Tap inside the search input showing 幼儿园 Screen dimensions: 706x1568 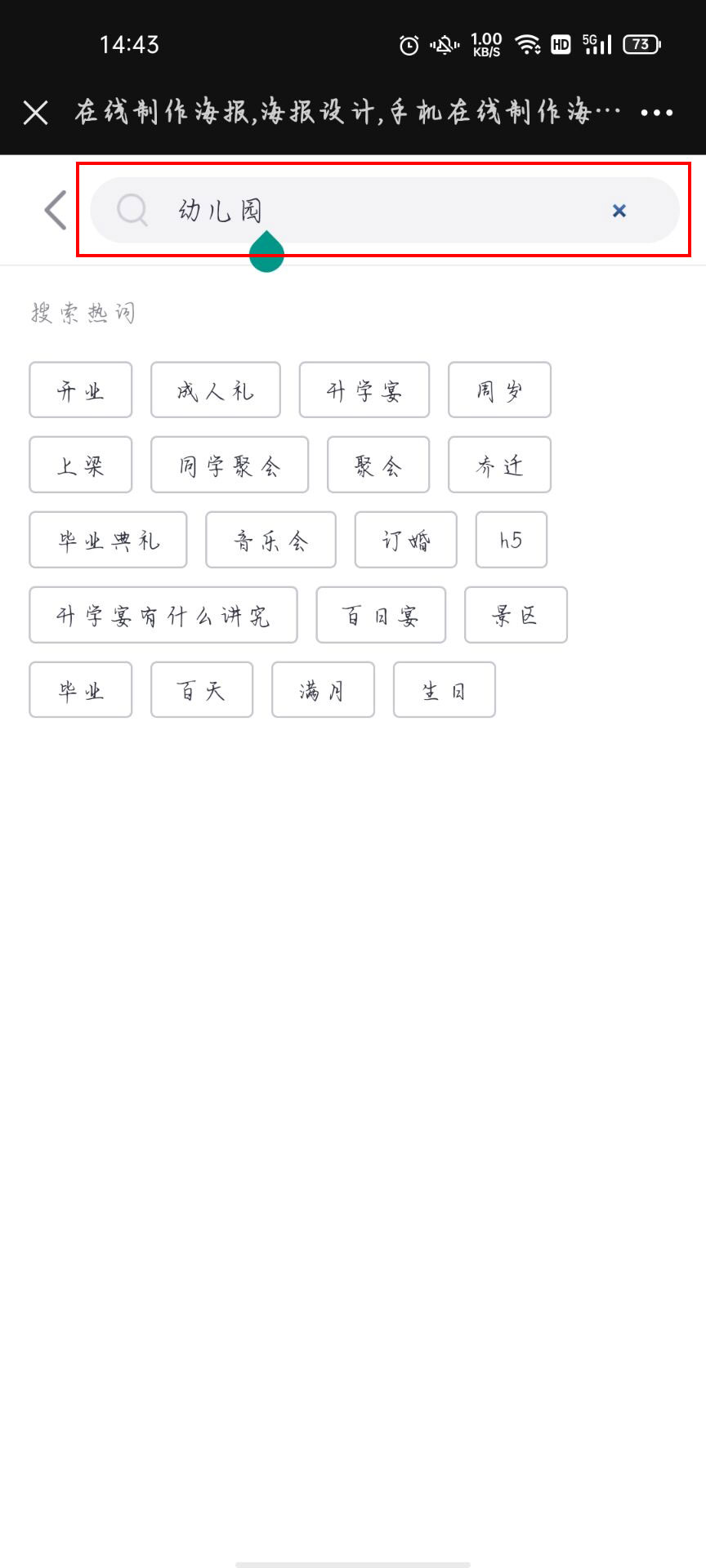click(327, 211)
